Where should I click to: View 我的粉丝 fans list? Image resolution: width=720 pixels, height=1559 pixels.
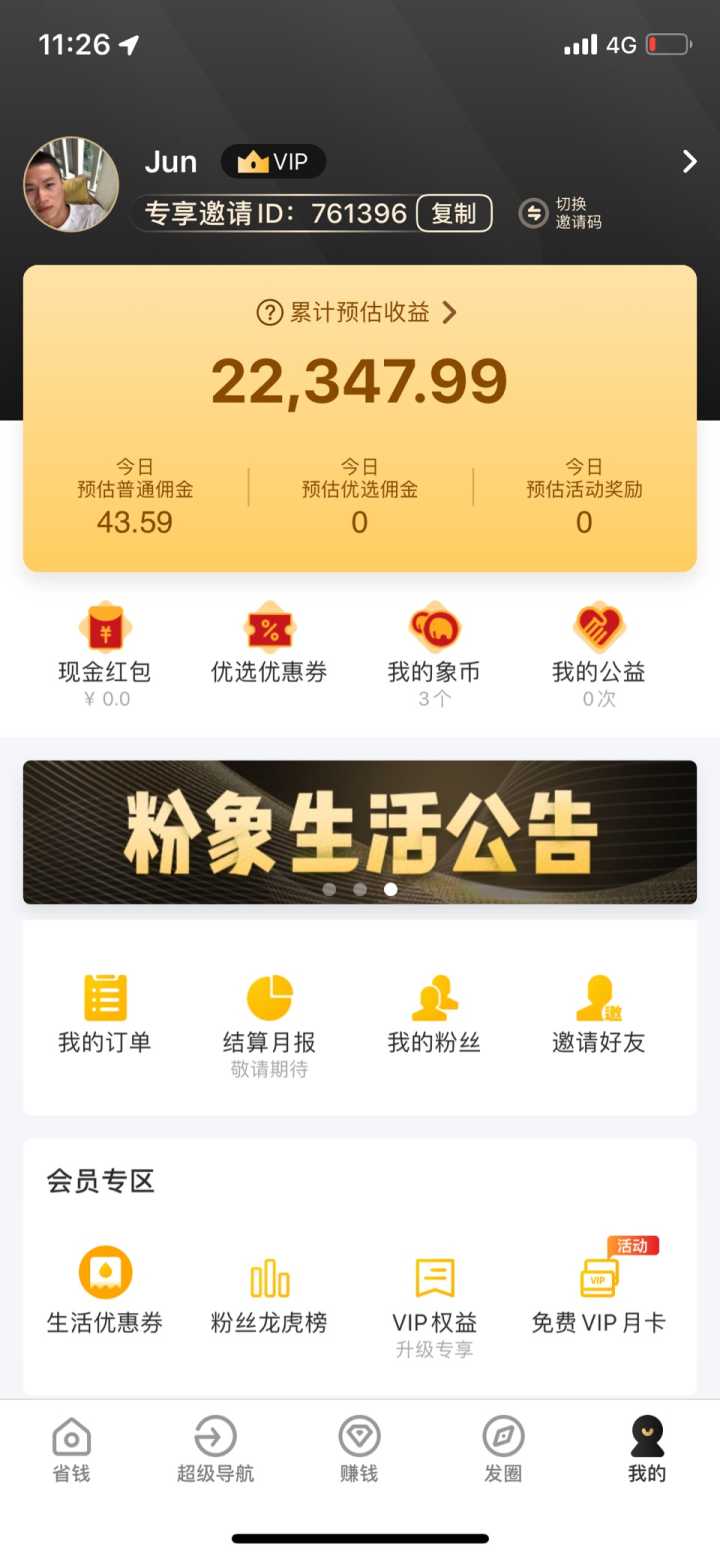(x=434, y=1014)
